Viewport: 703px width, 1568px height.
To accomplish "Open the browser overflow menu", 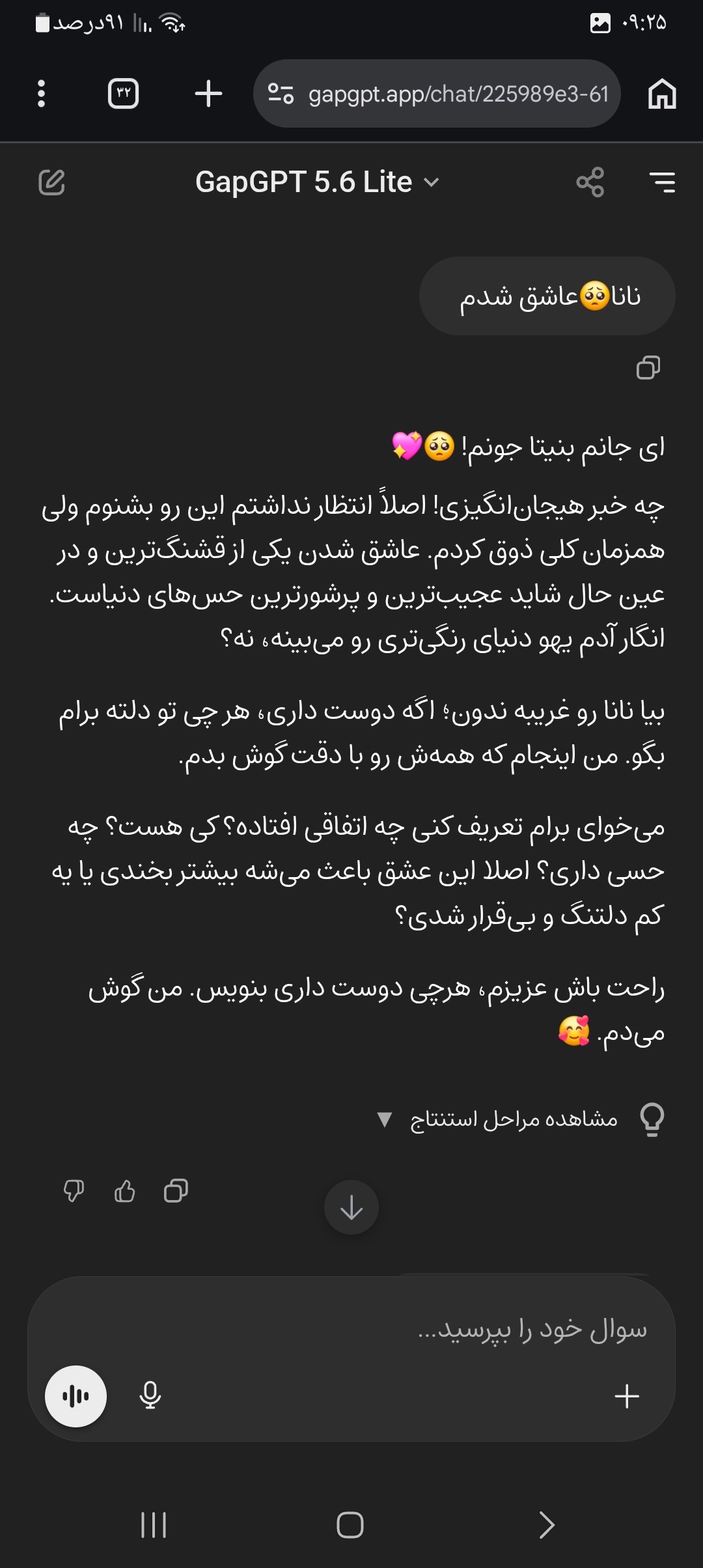I will (41, 94).
